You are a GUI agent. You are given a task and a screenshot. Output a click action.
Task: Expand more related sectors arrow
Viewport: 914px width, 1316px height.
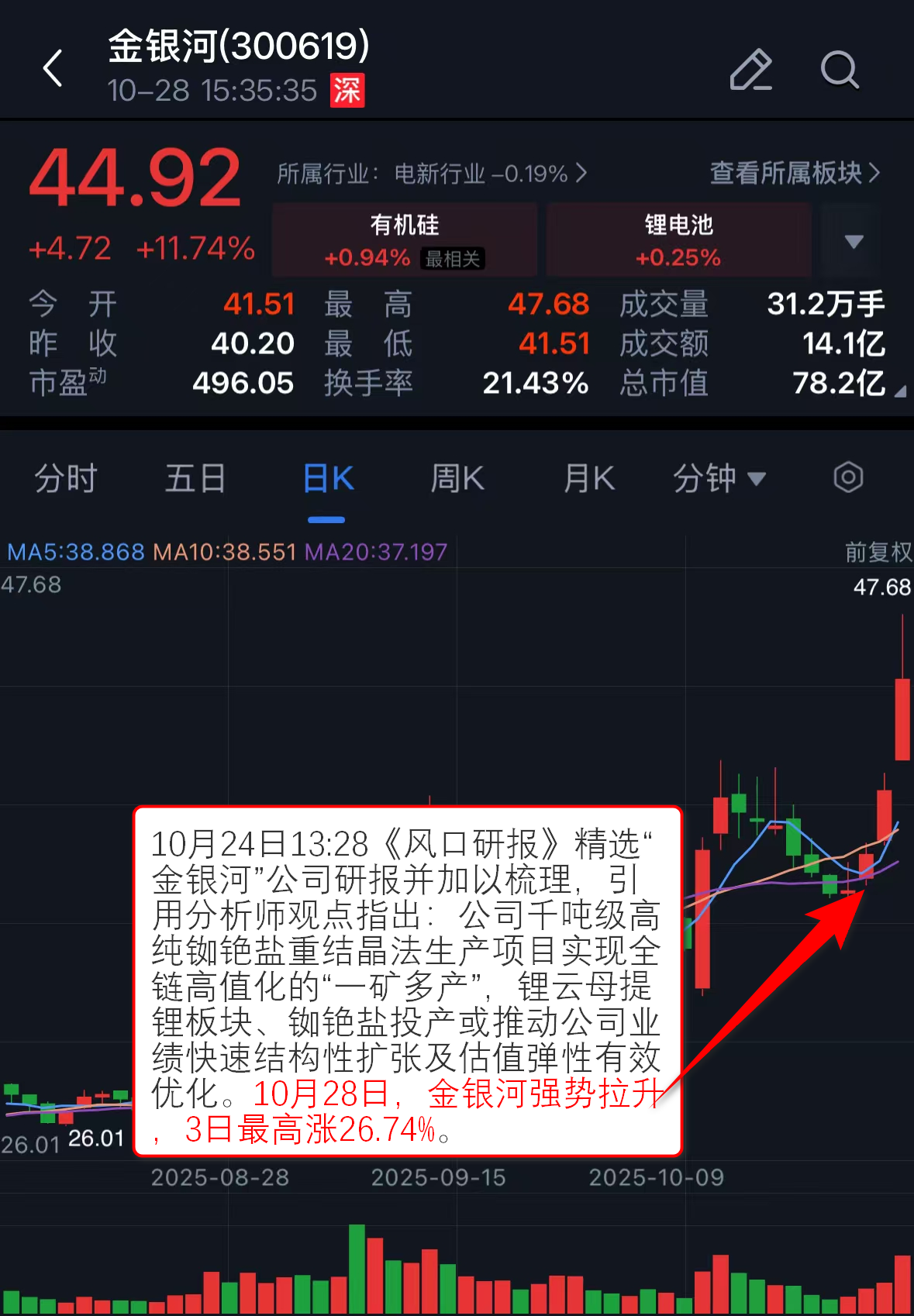tap(854, 241)
